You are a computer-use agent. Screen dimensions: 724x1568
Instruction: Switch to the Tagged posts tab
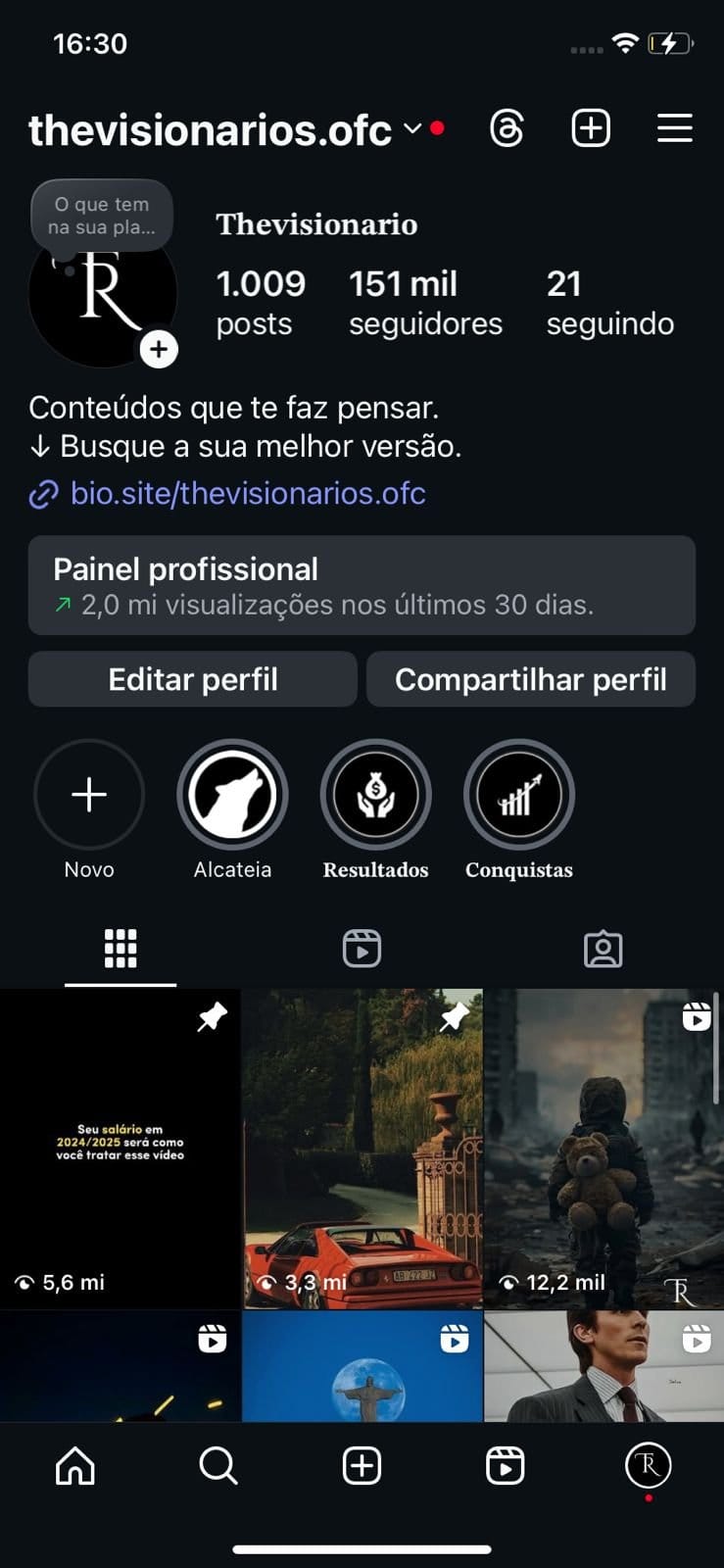tap(603, 948)
